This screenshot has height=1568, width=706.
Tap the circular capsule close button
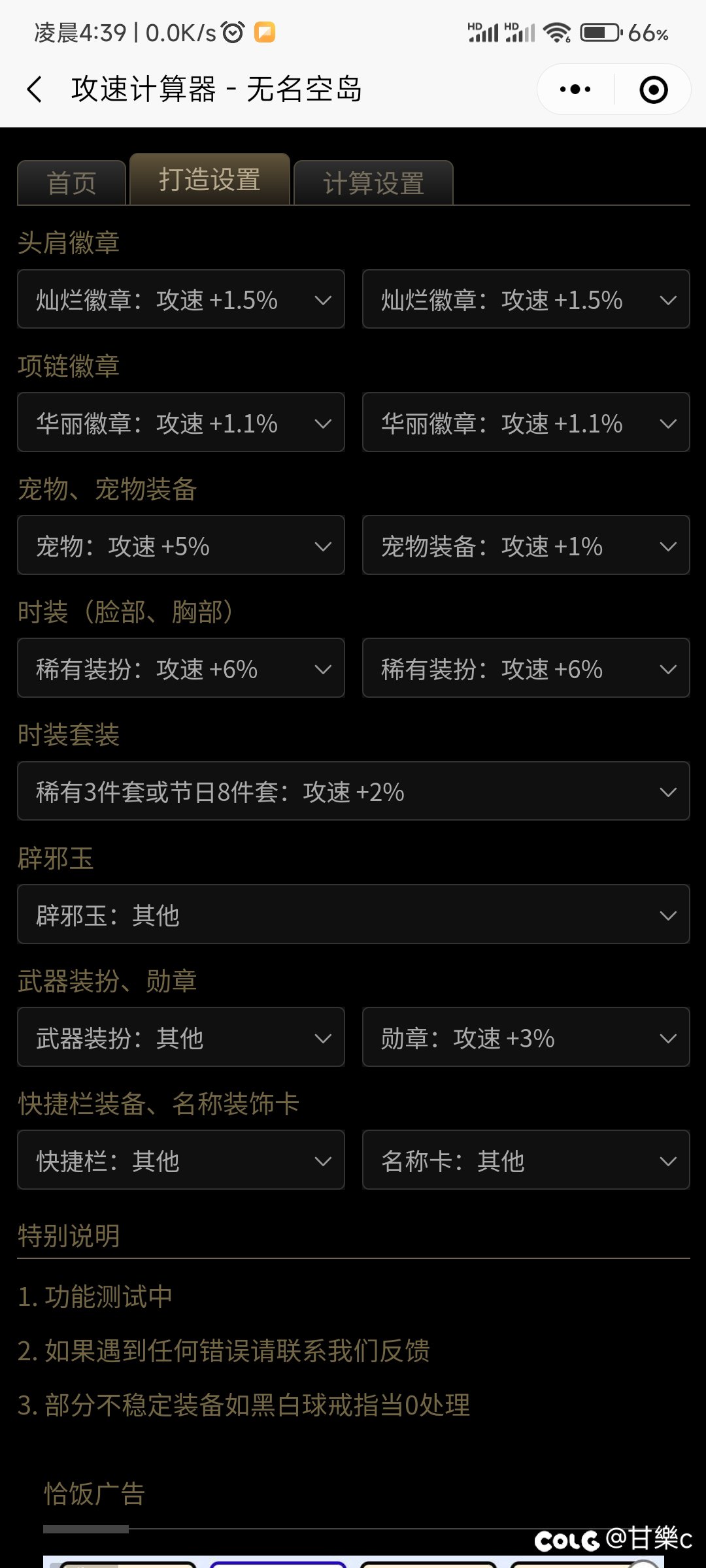click(x=654, y=90)
